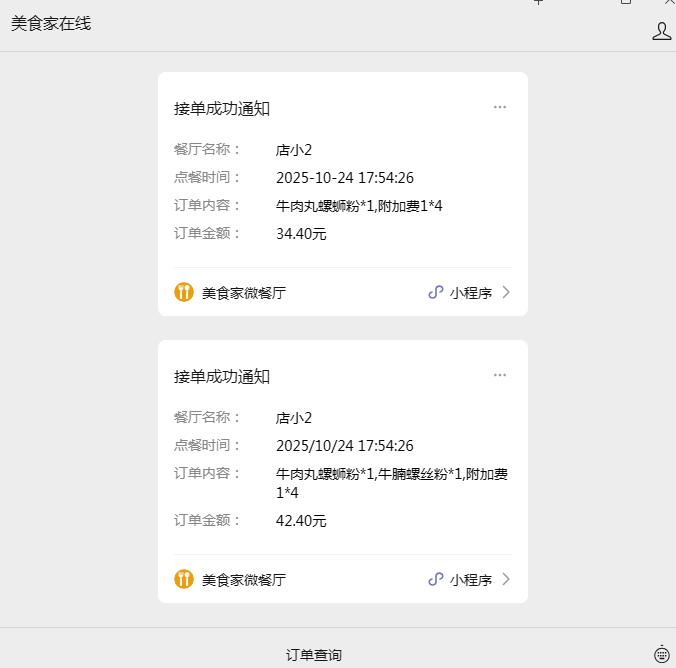Open the 34.40元 order notification card

pyautogui.click(x=342, y=190)
